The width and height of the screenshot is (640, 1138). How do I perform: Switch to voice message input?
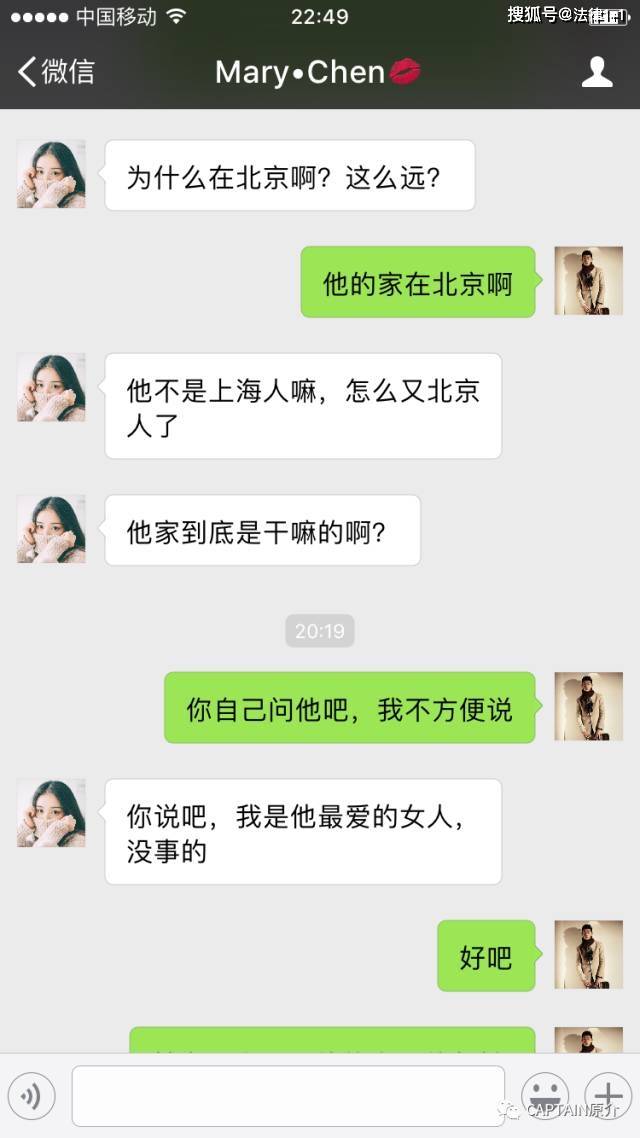coord(31,1096)
